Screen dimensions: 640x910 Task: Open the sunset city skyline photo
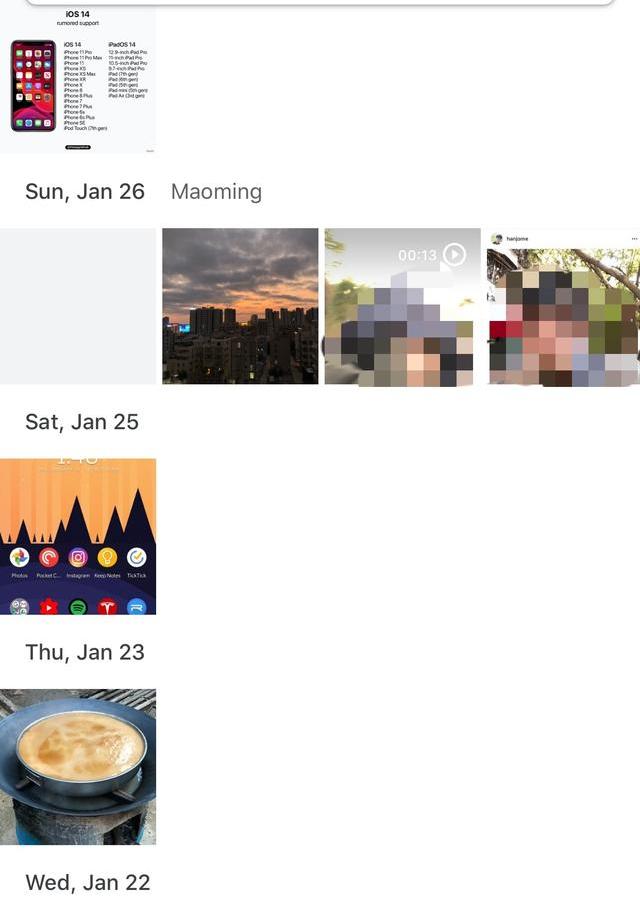pos(240,306)
